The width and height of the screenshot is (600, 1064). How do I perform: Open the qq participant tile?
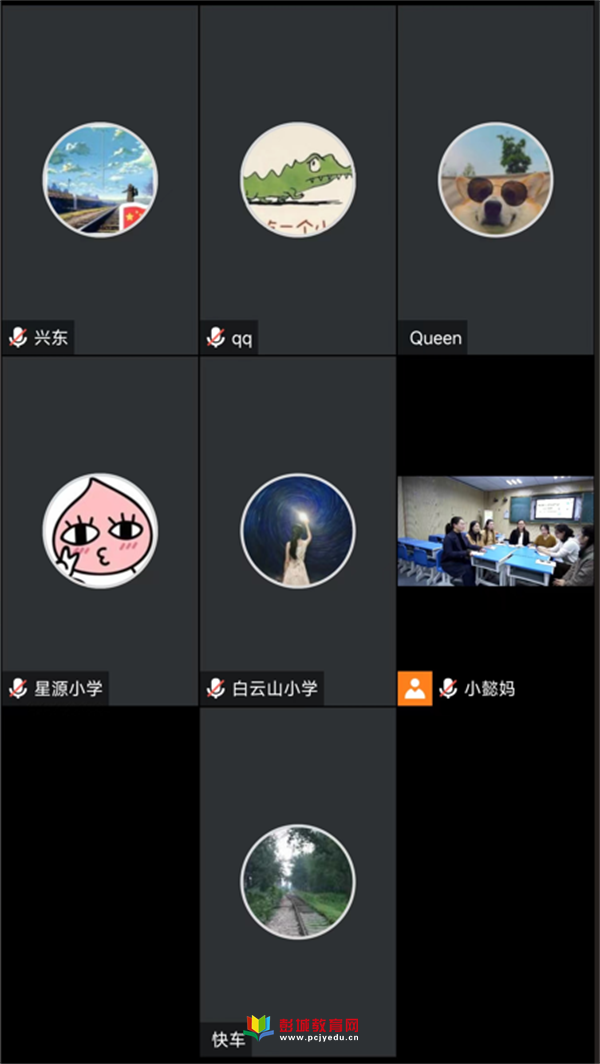(297, 180)
